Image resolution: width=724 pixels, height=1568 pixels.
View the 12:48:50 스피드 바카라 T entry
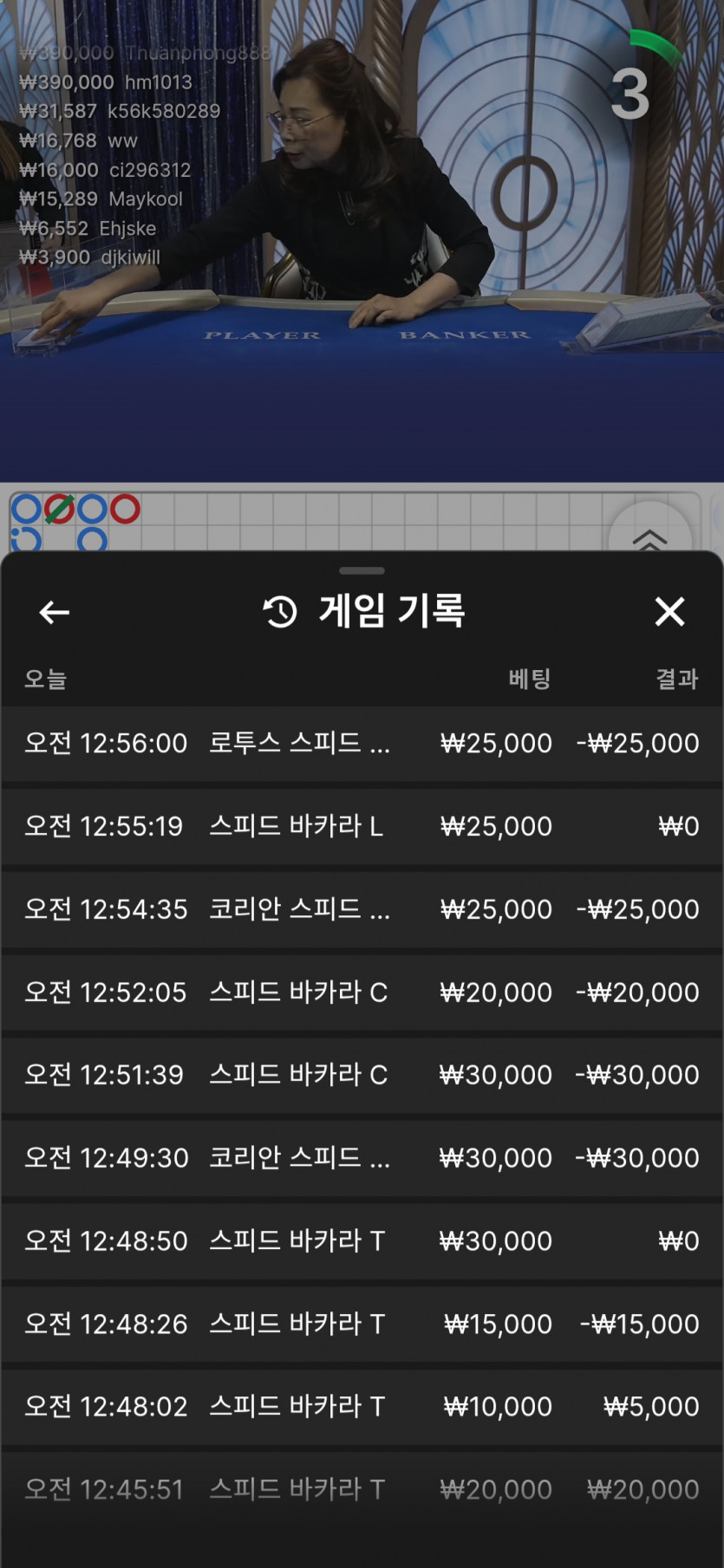(362, 1241)
